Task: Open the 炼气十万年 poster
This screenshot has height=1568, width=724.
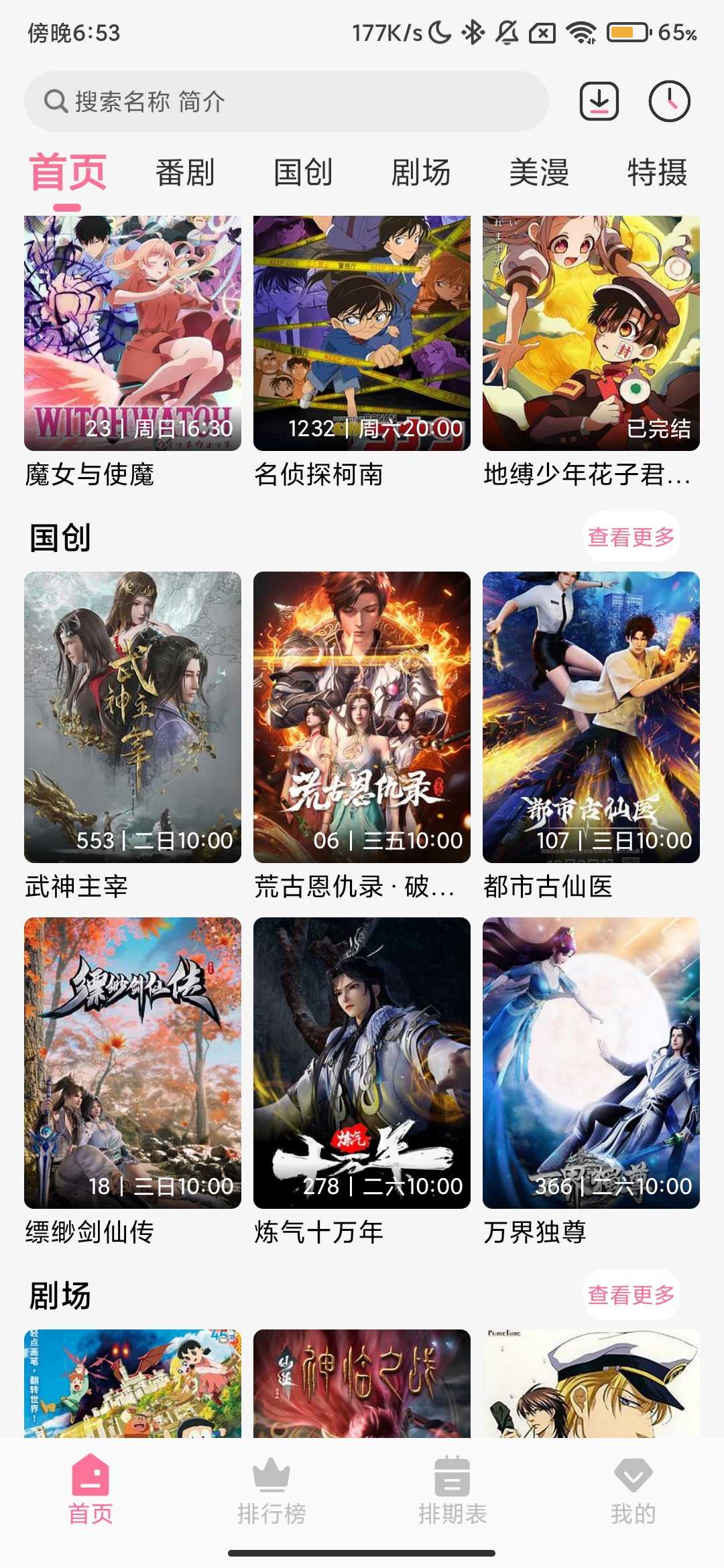Action: coord(362,1065)
